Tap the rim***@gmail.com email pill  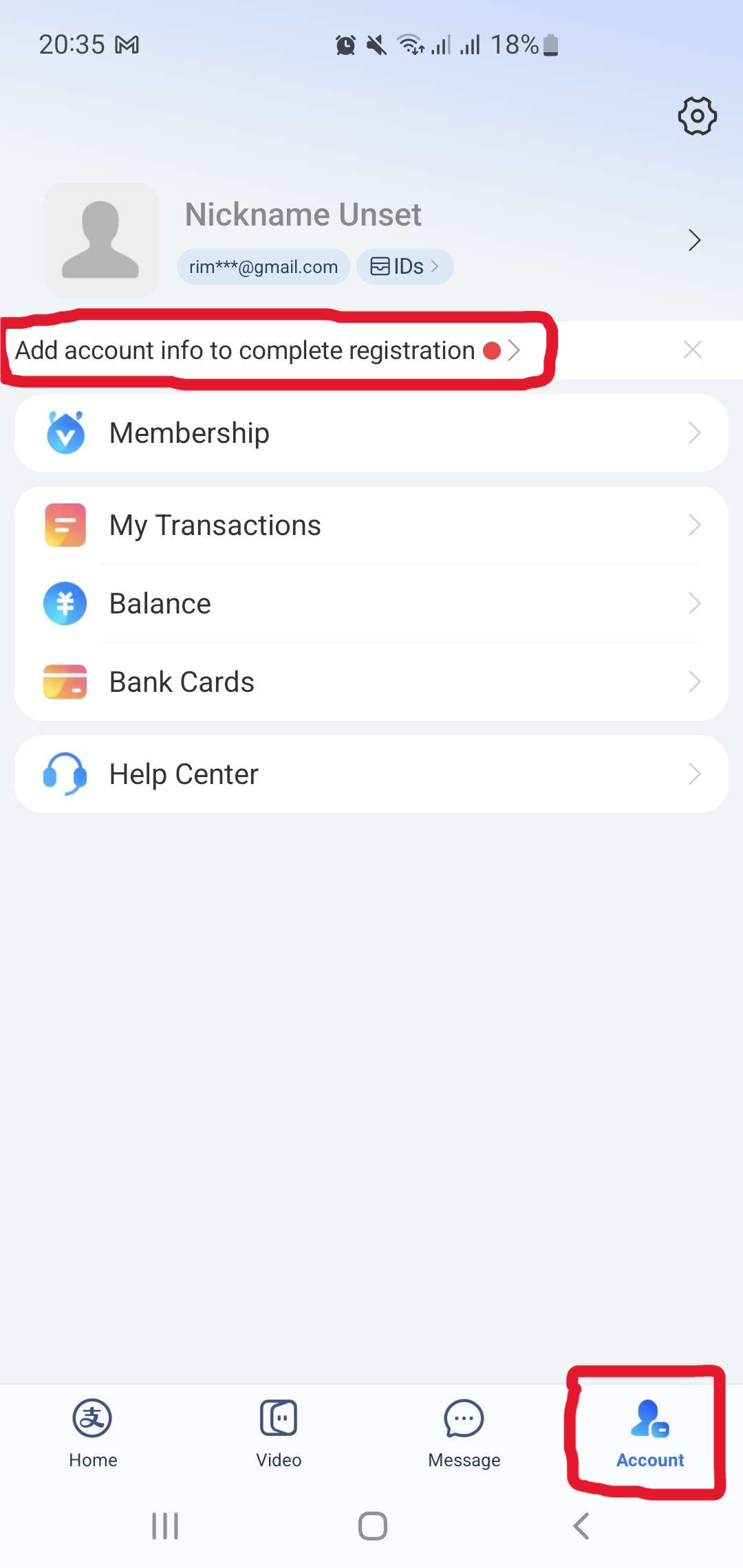click(263, 266)
